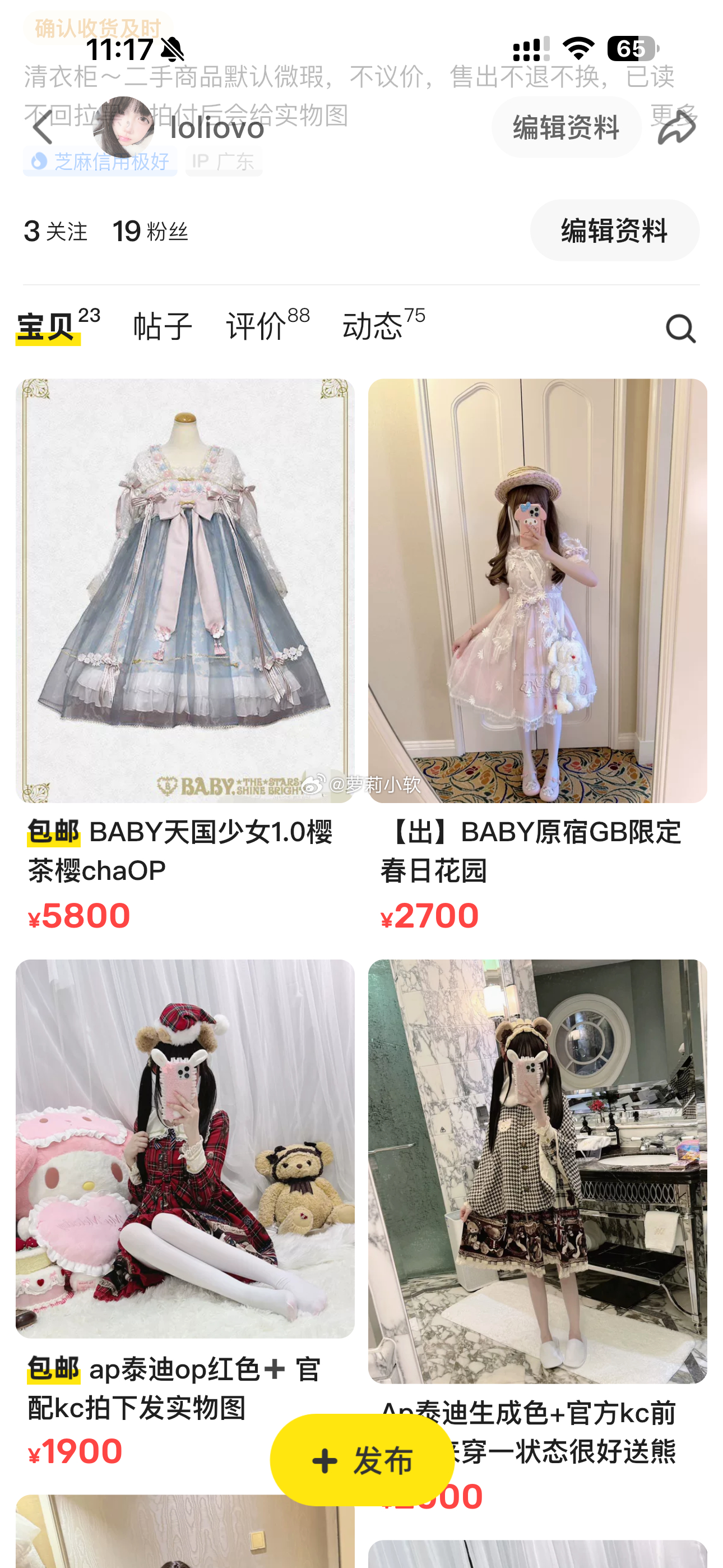Search within this seller's items
This screenshot has height=1568, width=723.
(x=680, y=329)
